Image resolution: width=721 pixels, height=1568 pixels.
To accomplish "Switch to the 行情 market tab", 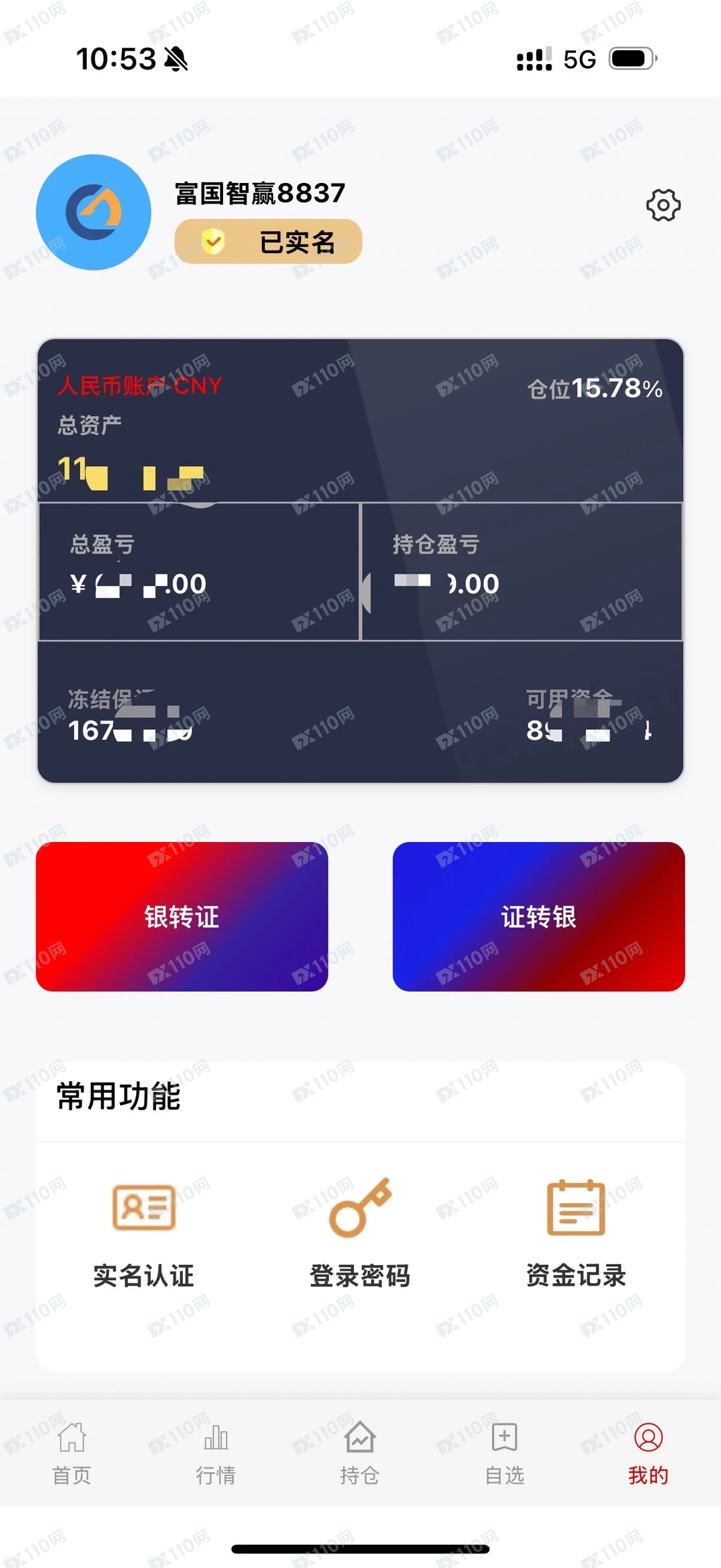I will pyautogui.click(x=216, y=1453).
